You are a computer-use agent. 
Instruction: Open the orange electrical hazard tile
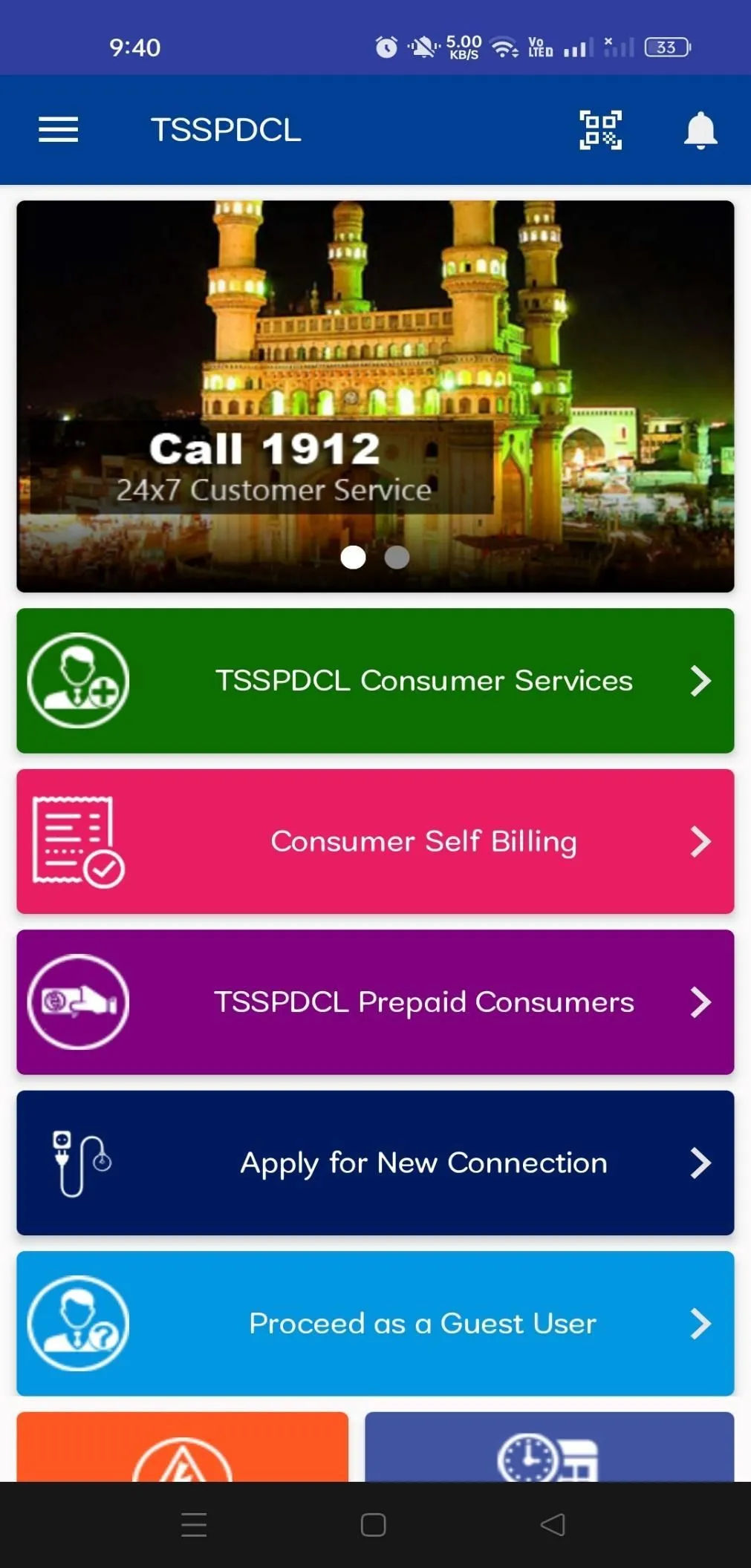pos(182,1448)
